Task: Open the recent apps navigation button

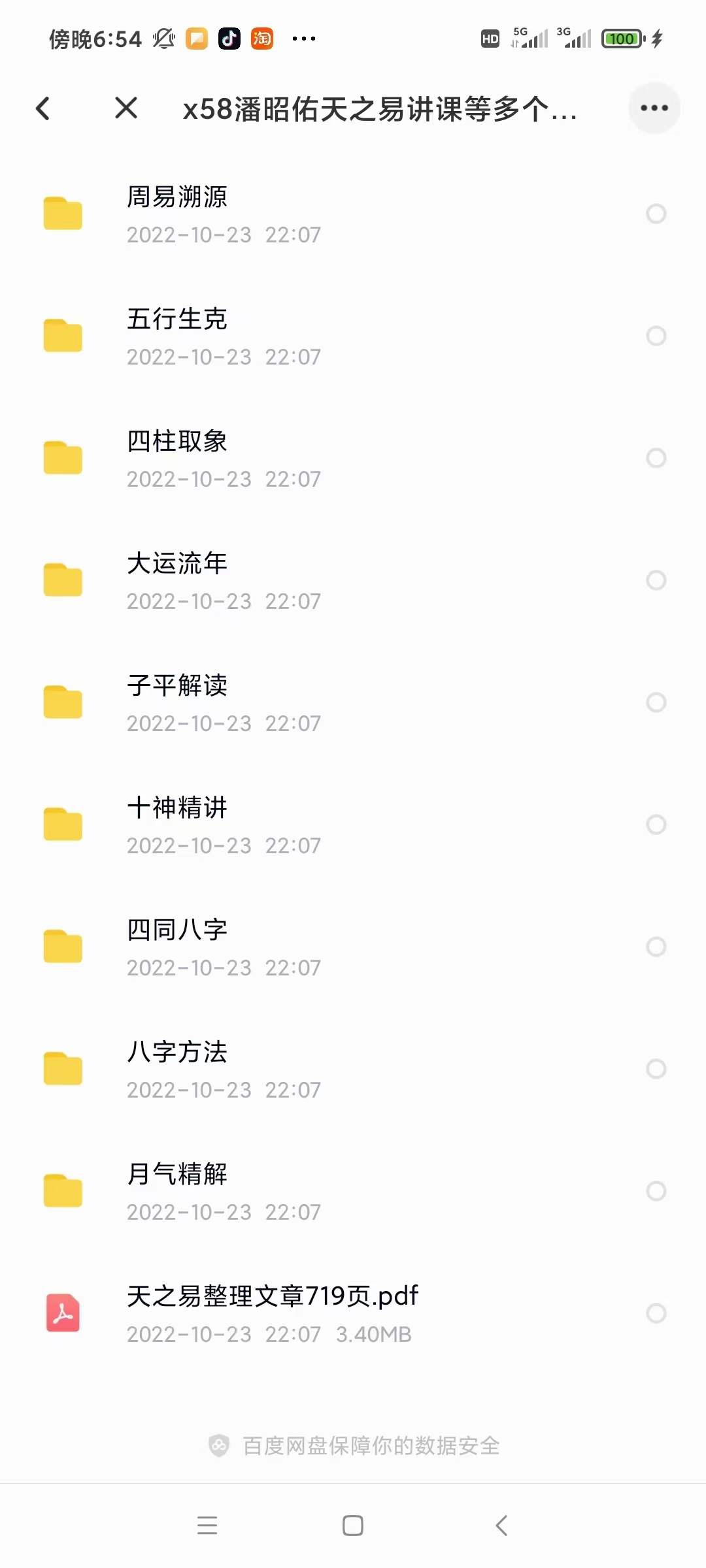Action: coord(207,1526)
